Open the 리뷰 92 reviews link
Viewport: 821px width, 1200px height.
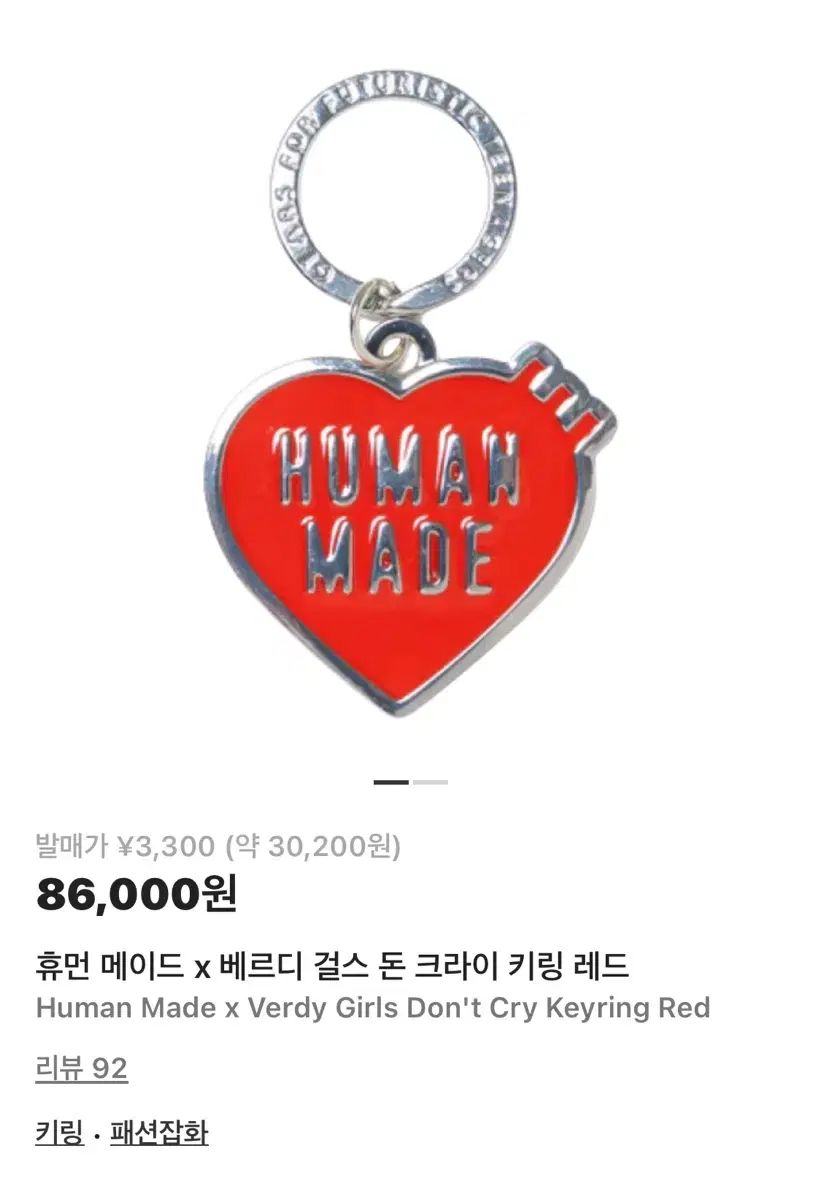pyautogui.click(x=82, y=1069)
